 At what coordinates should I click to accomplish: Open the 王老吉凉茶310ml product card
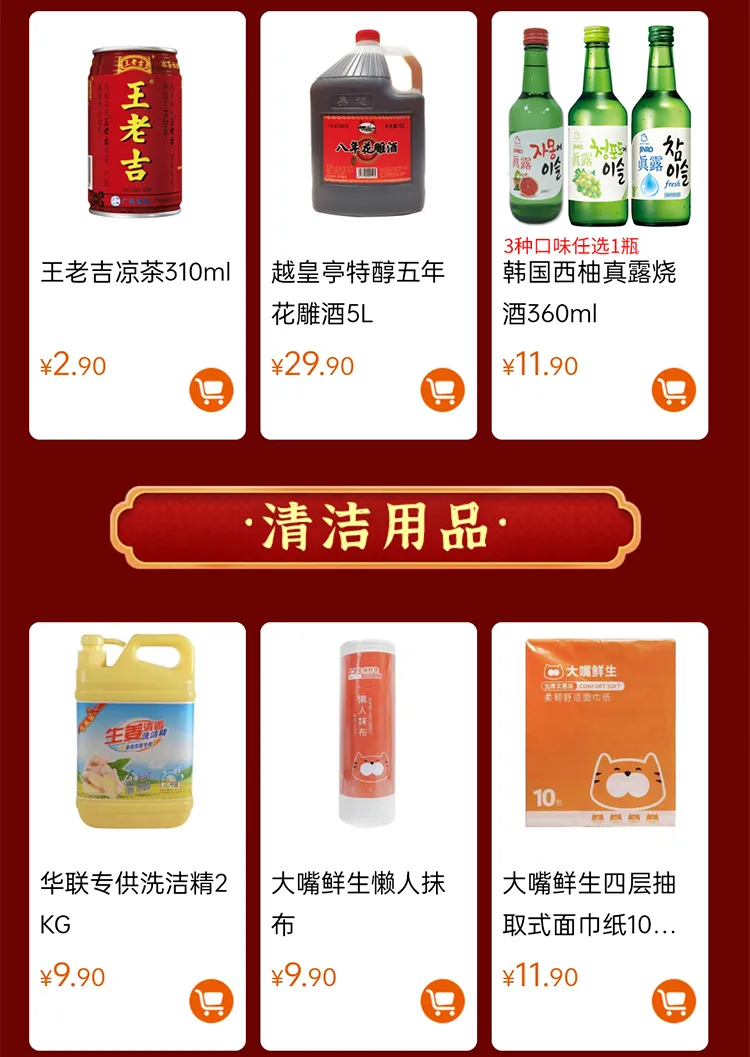(137, 130)
